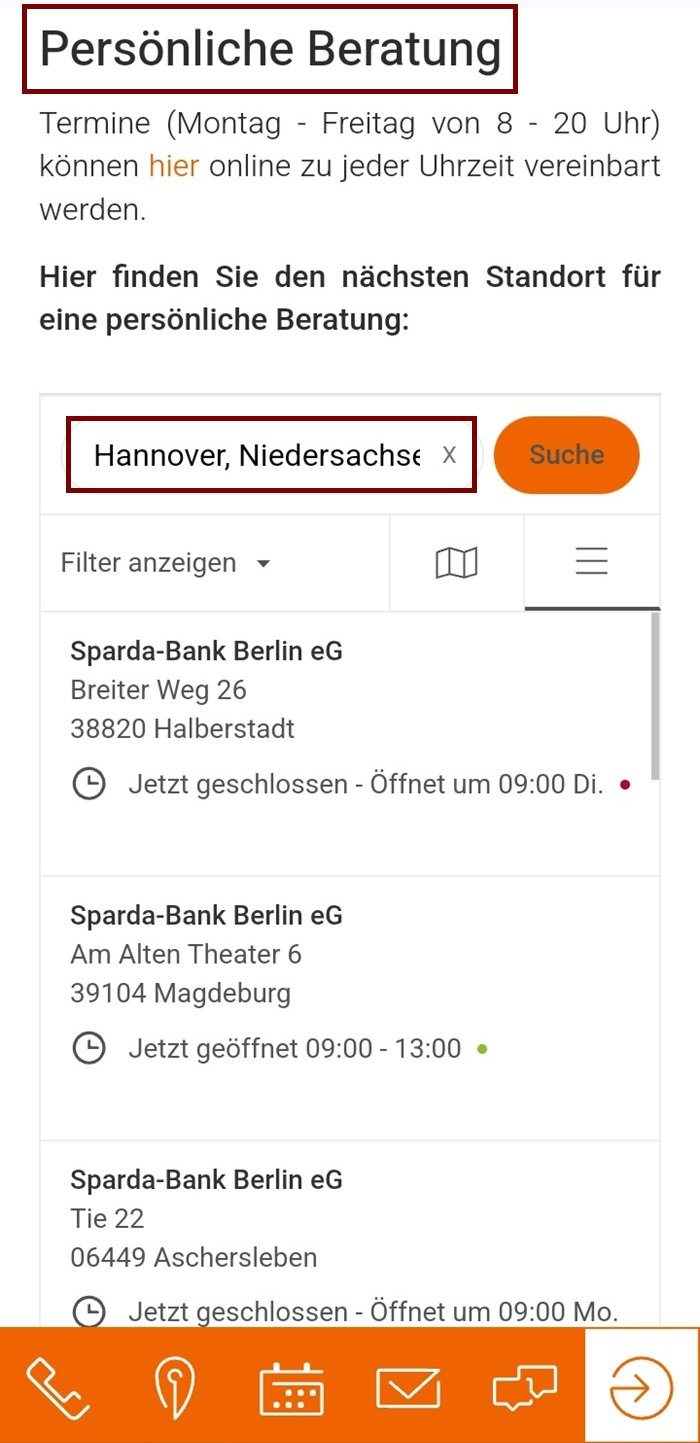Image resolution: width=700 pixels, height=1443 pixels.
Task: Switch to the map view
Action: (457, 563)
